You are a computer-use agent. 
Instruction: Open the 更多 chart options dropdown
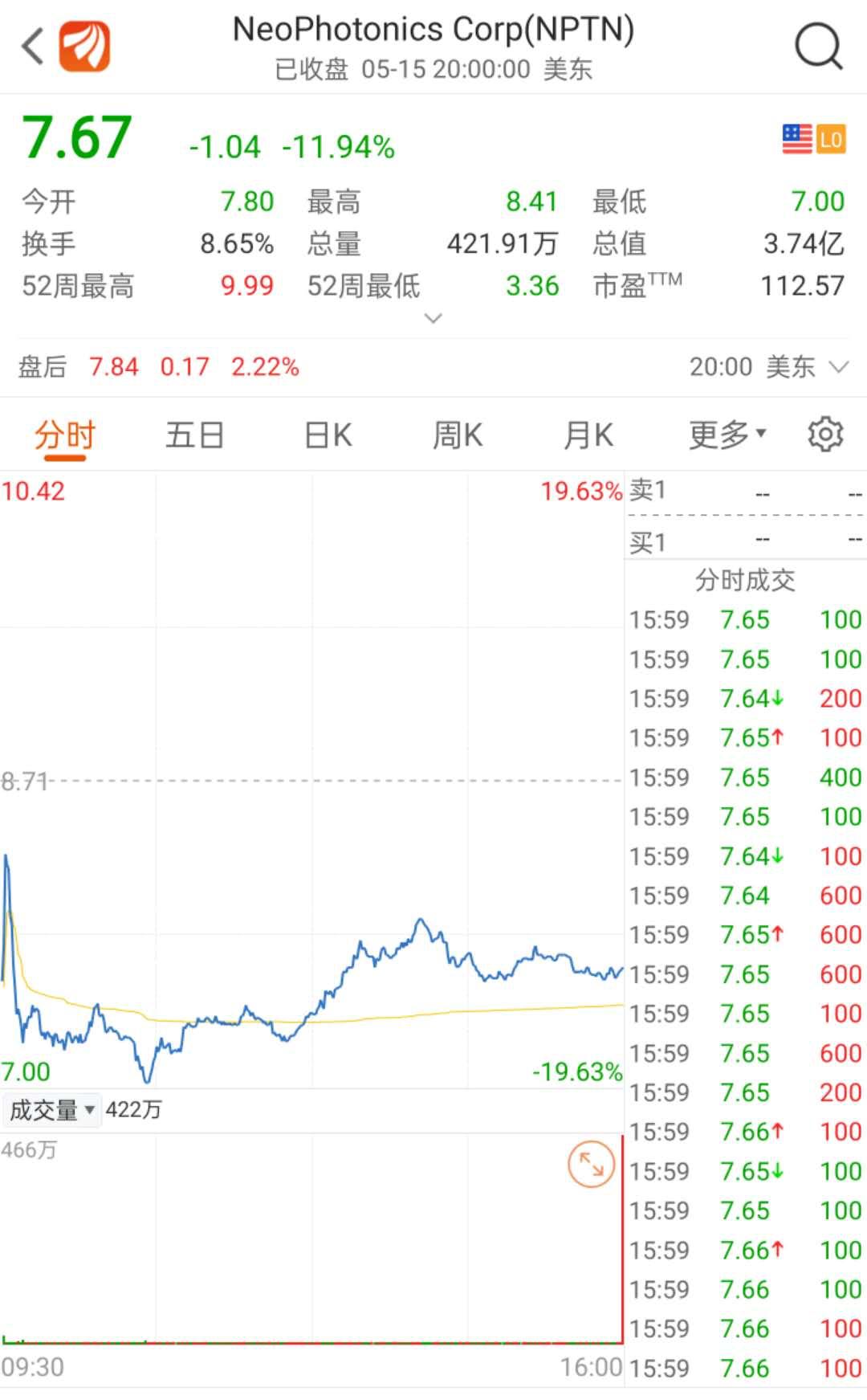tap(727, 435)
